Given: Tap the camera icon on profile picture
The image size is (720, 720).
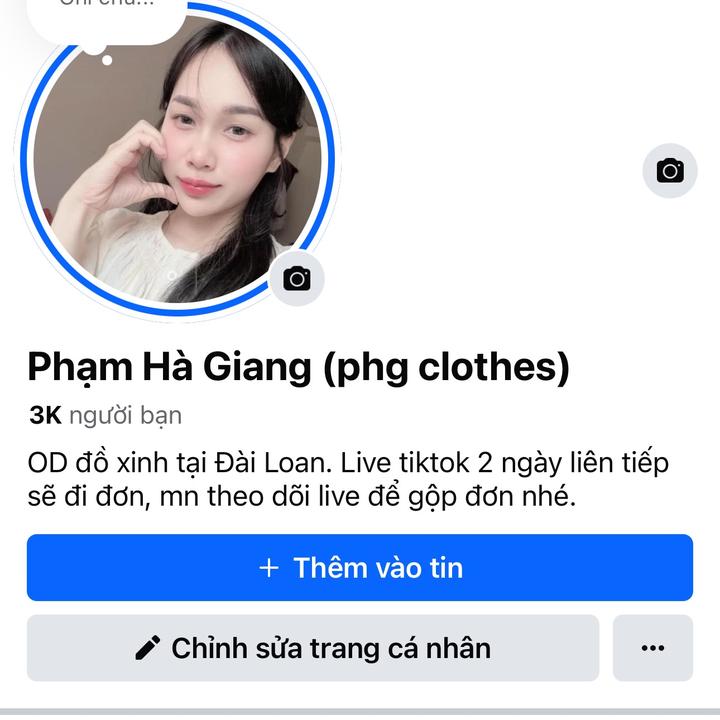Looking at the screenshot, I should (x=296, y=278).
